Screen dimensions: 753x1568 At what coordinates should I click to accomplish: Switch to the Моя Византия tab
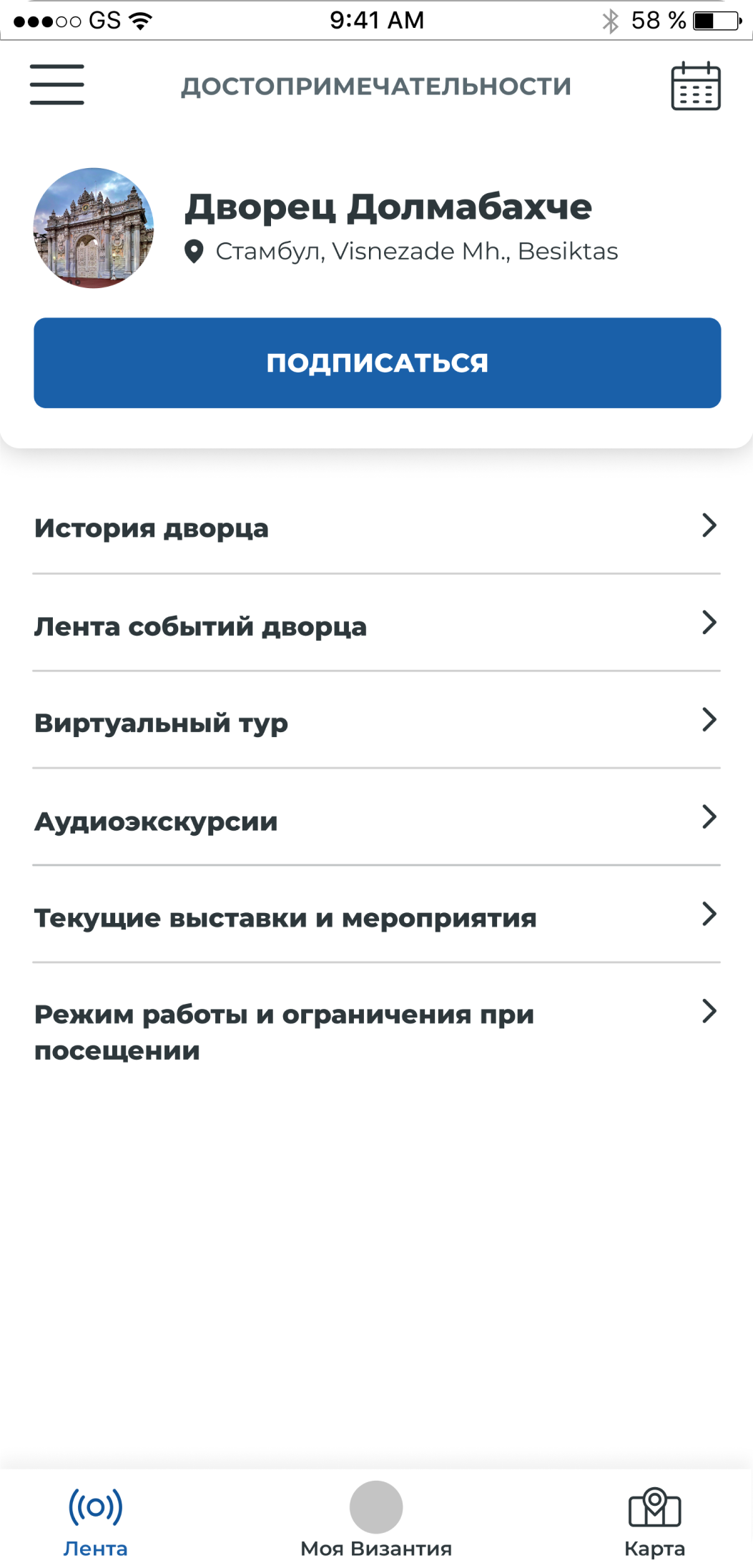pyautogui.click(x=376, y=1521)
